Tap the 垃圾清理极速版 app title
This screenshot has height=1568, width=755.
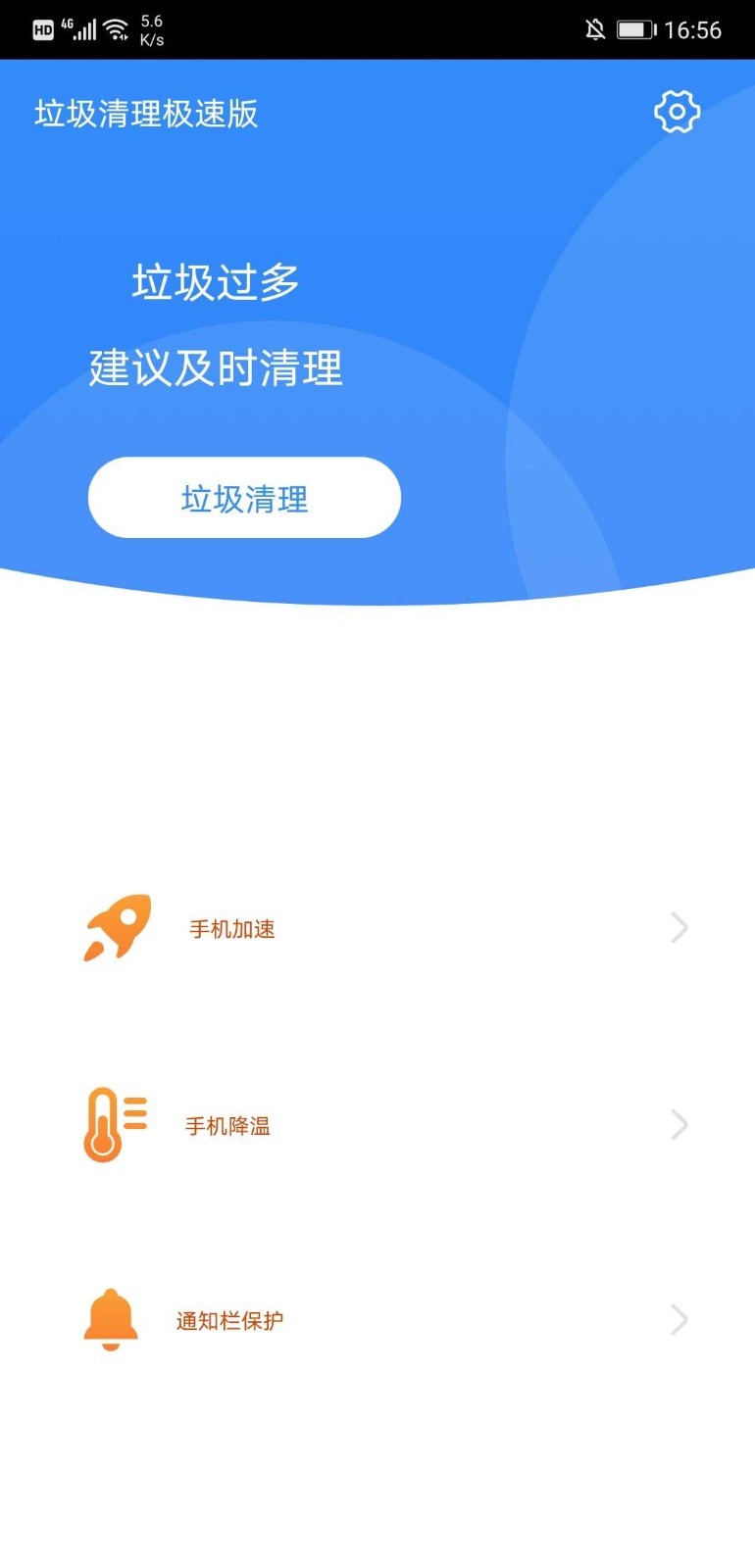(143, 115)
